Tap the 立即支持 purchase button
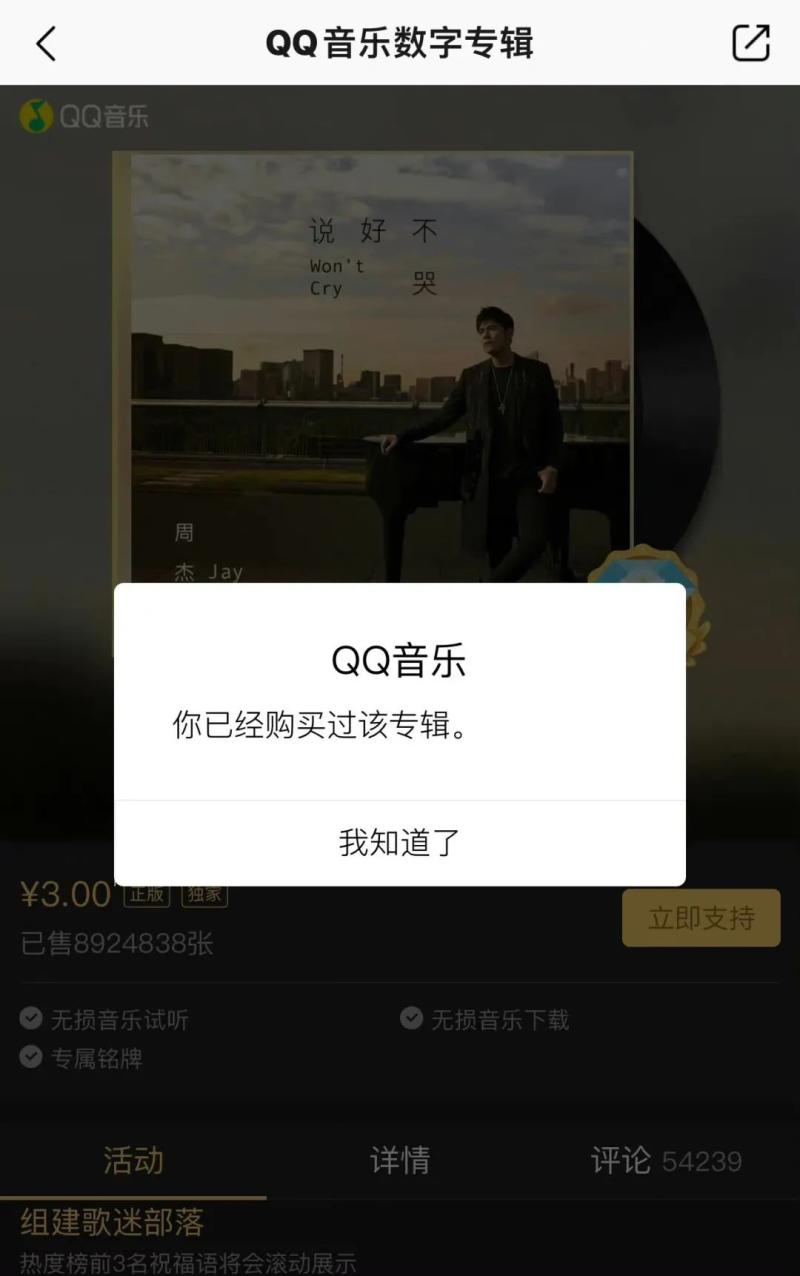This screenshot has height=1276, width=800. (x=701, y=917)
